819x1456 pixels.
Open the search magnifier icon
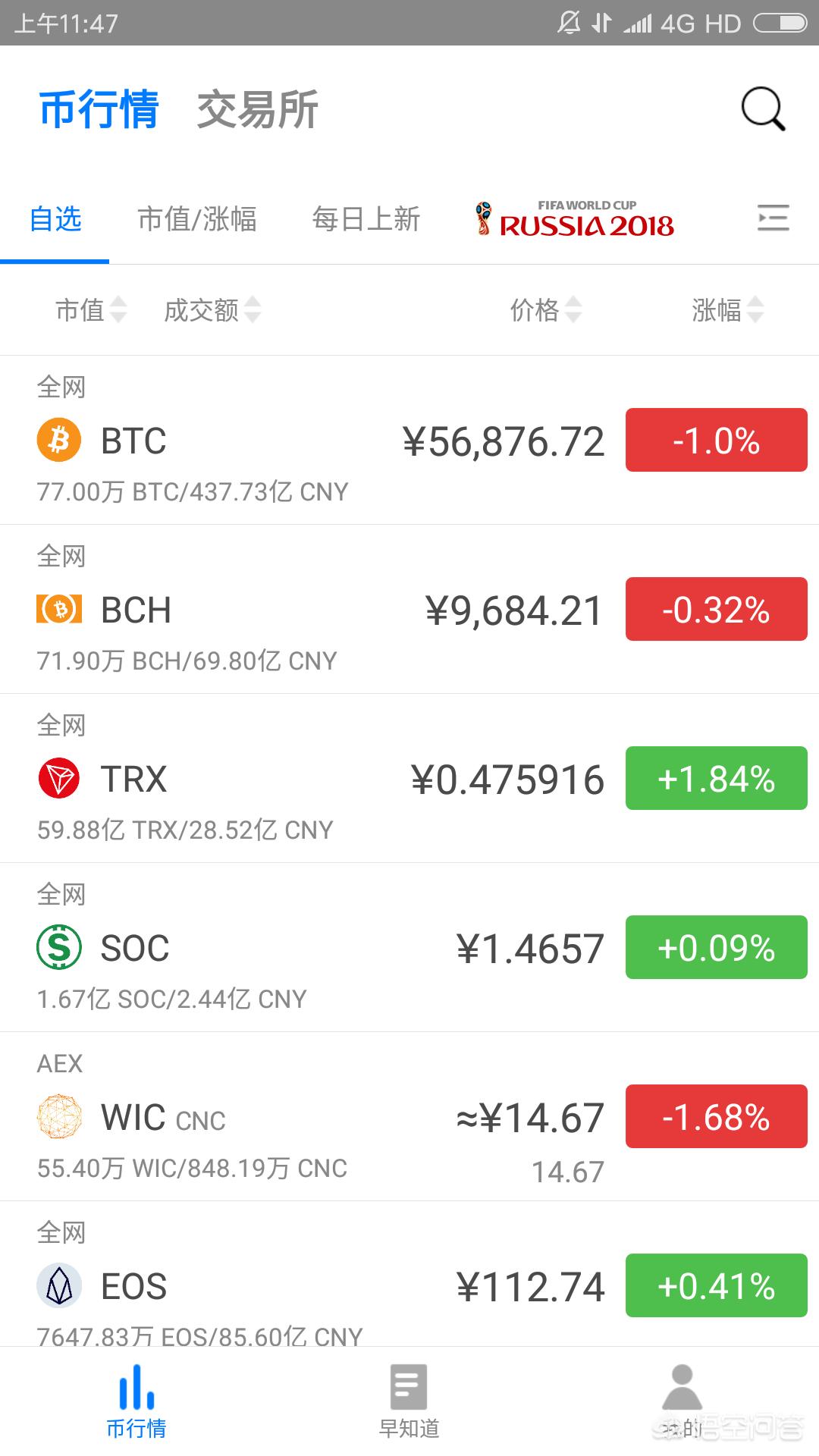pyautogui.click(x=763, y=109)
